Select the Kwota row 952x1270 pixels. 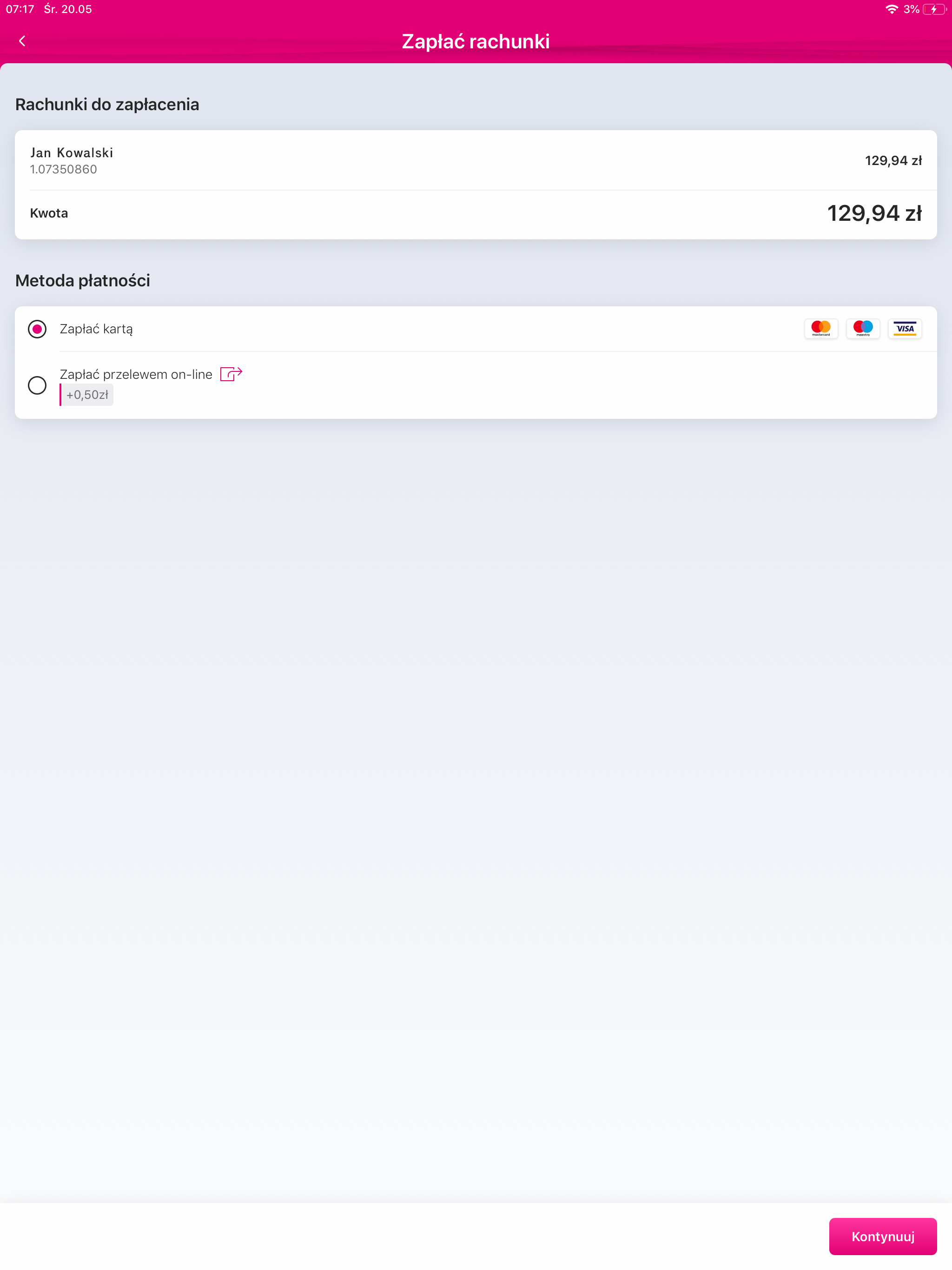[476, 213]
